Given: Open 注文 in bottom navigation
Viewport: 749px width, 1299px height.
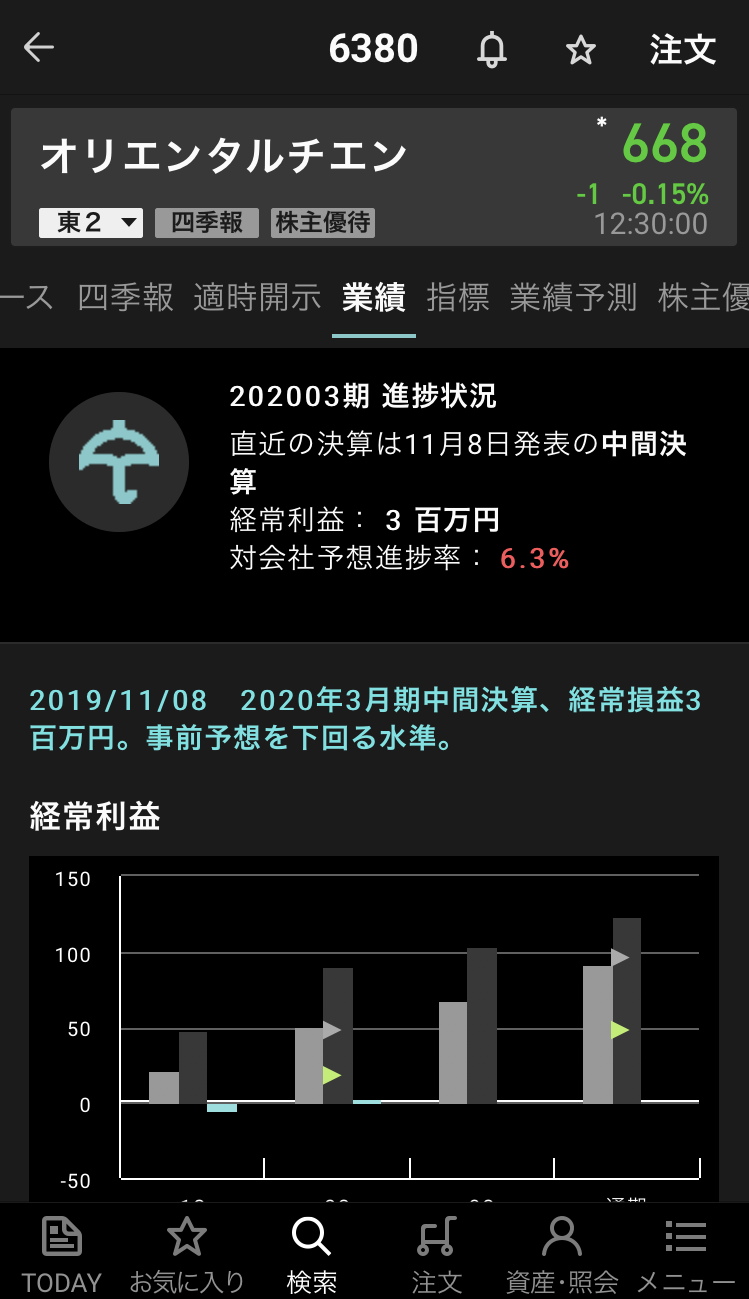Looking at the screenshot, I should pyautogui.click(x=437, y=1253).
